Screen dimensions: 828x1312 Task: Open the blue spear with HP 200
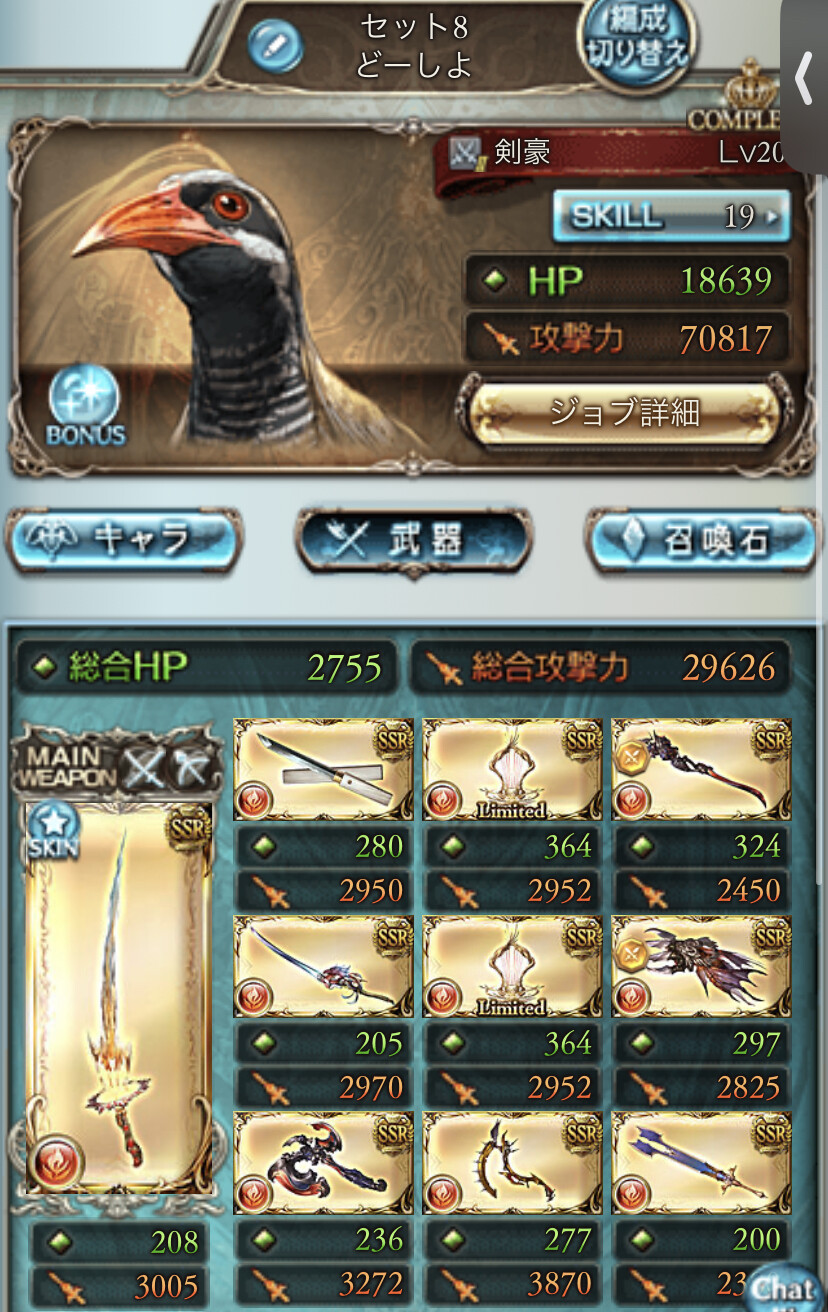tap(700, 1163)
